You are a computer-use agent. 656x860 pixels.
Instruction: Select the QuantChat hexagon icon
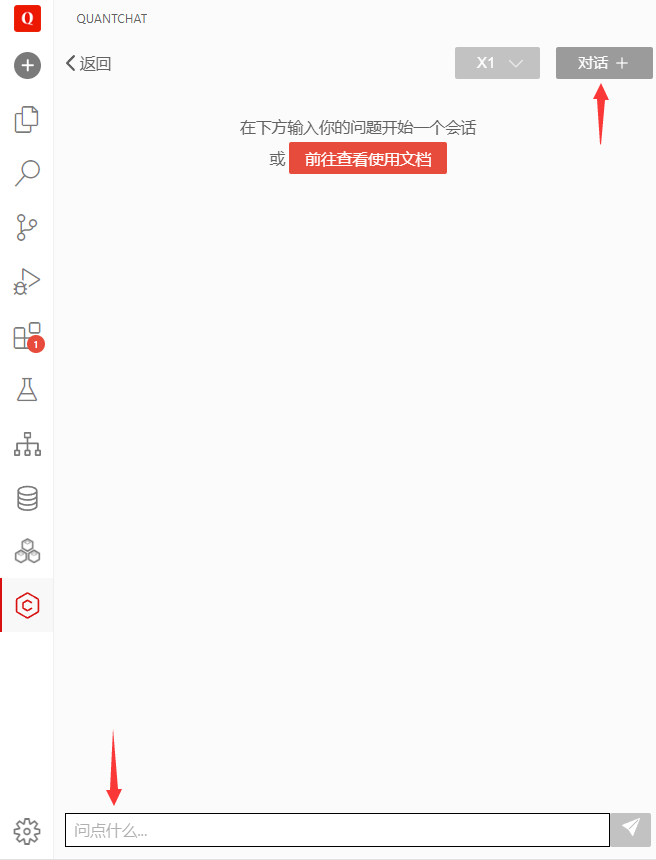tap(28, 605)
